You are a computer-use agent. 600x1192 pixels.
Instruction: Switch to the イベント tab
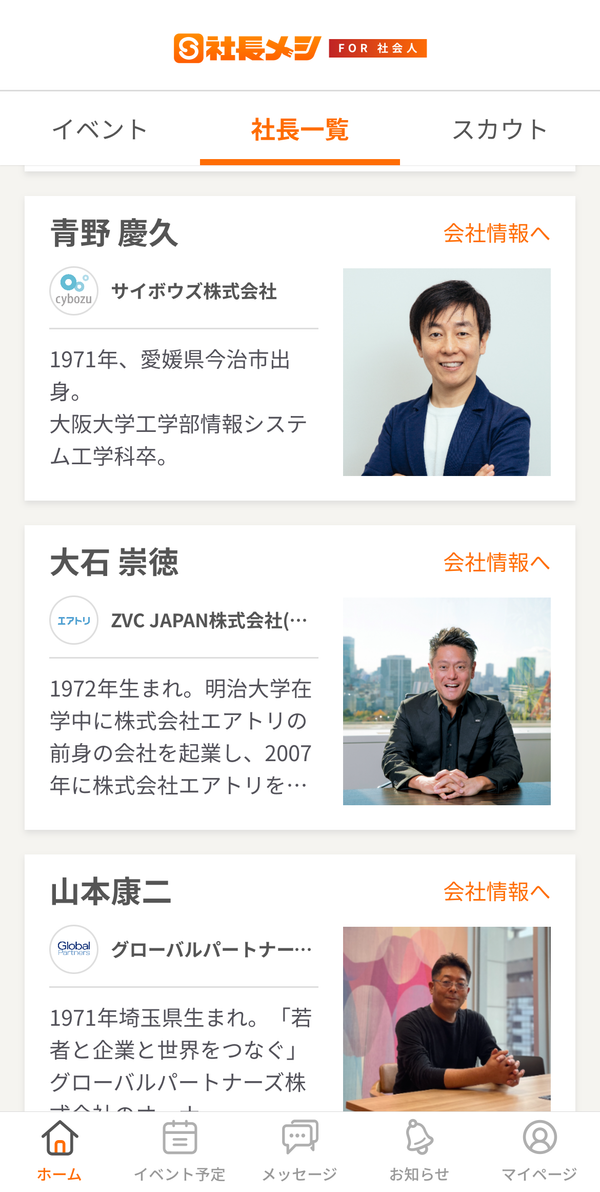100,129
